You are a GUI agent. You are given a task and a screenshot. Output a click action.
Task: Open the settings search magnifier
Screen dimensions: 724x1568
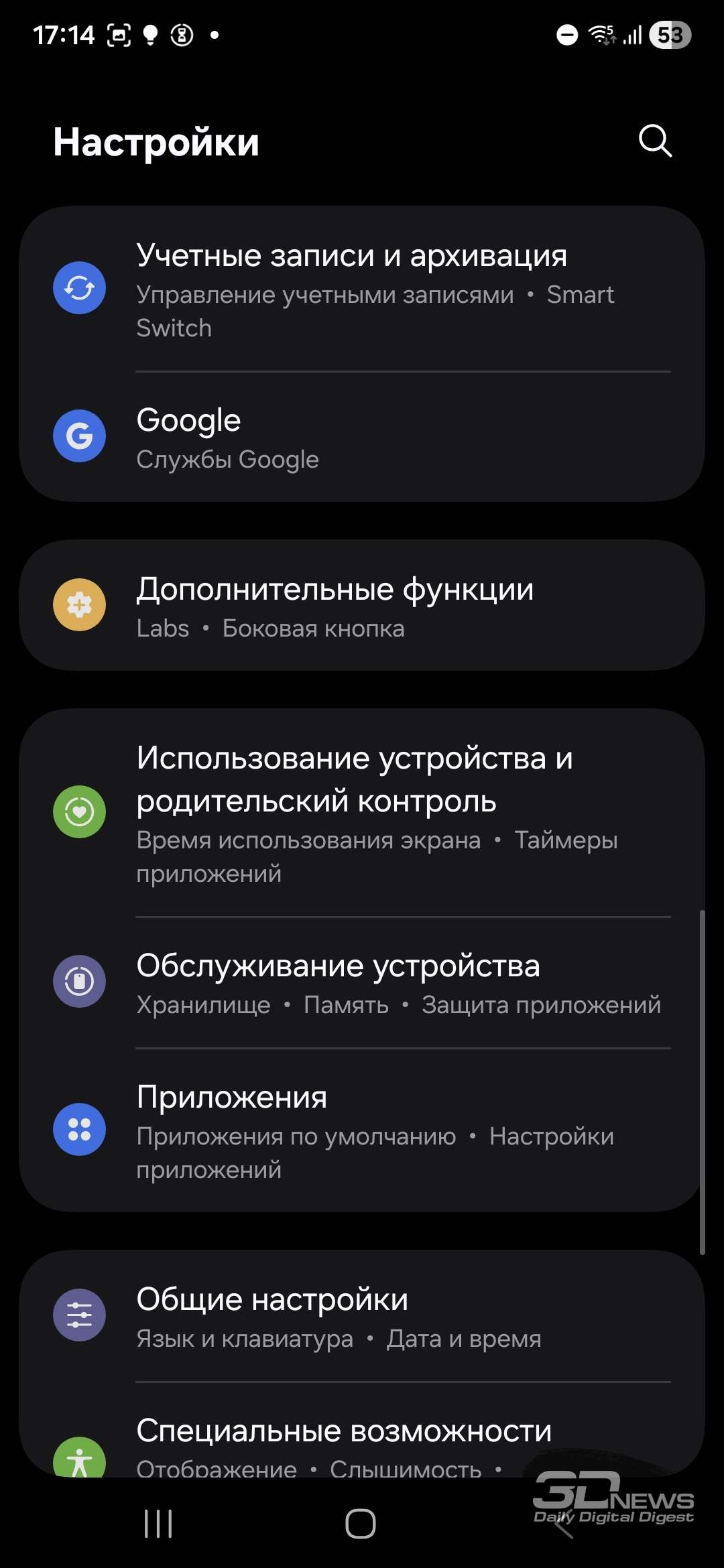tap(655, 141)
